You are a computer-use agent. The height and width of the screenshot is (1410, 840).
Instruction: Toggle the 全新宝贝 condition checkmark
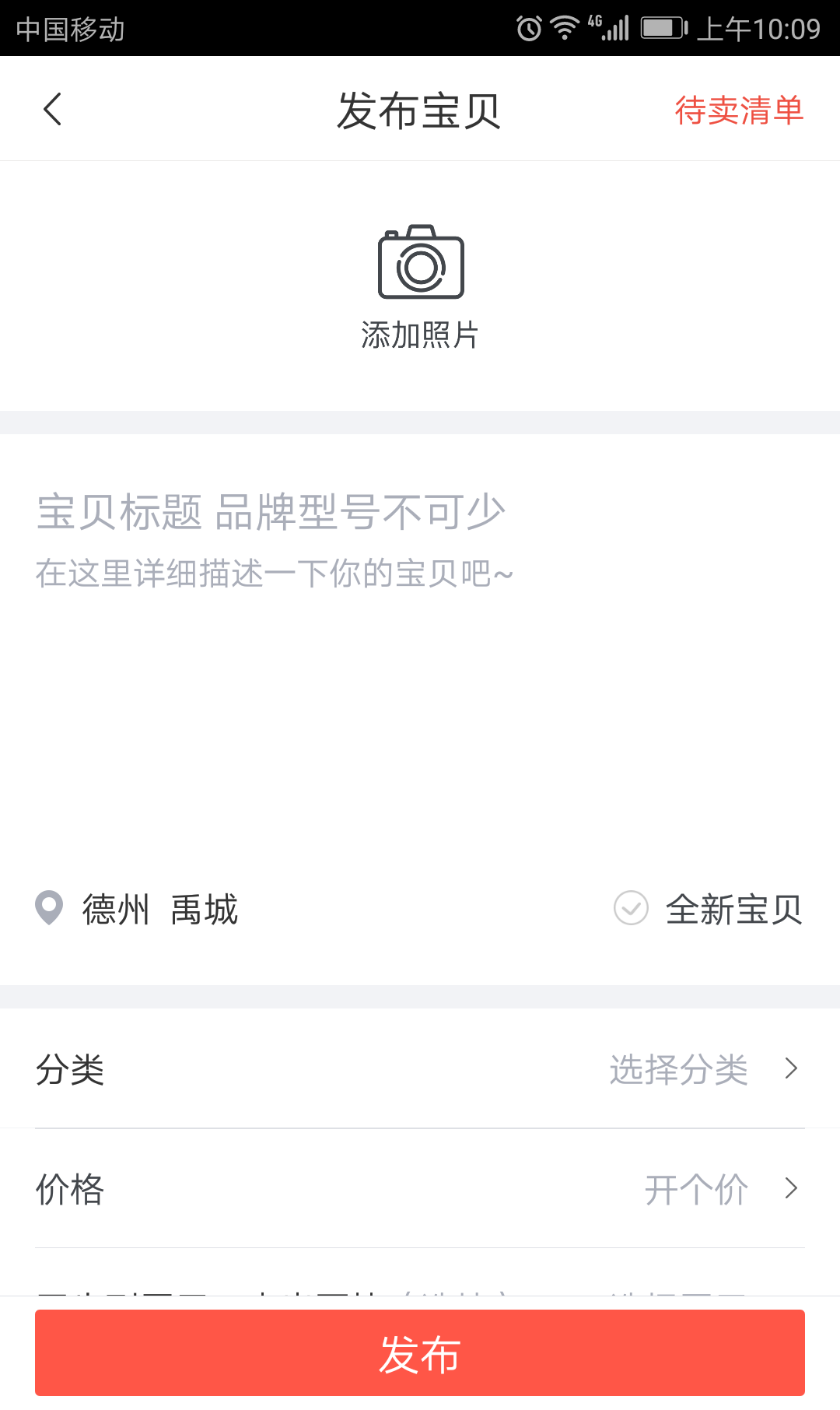pos(631,908)
